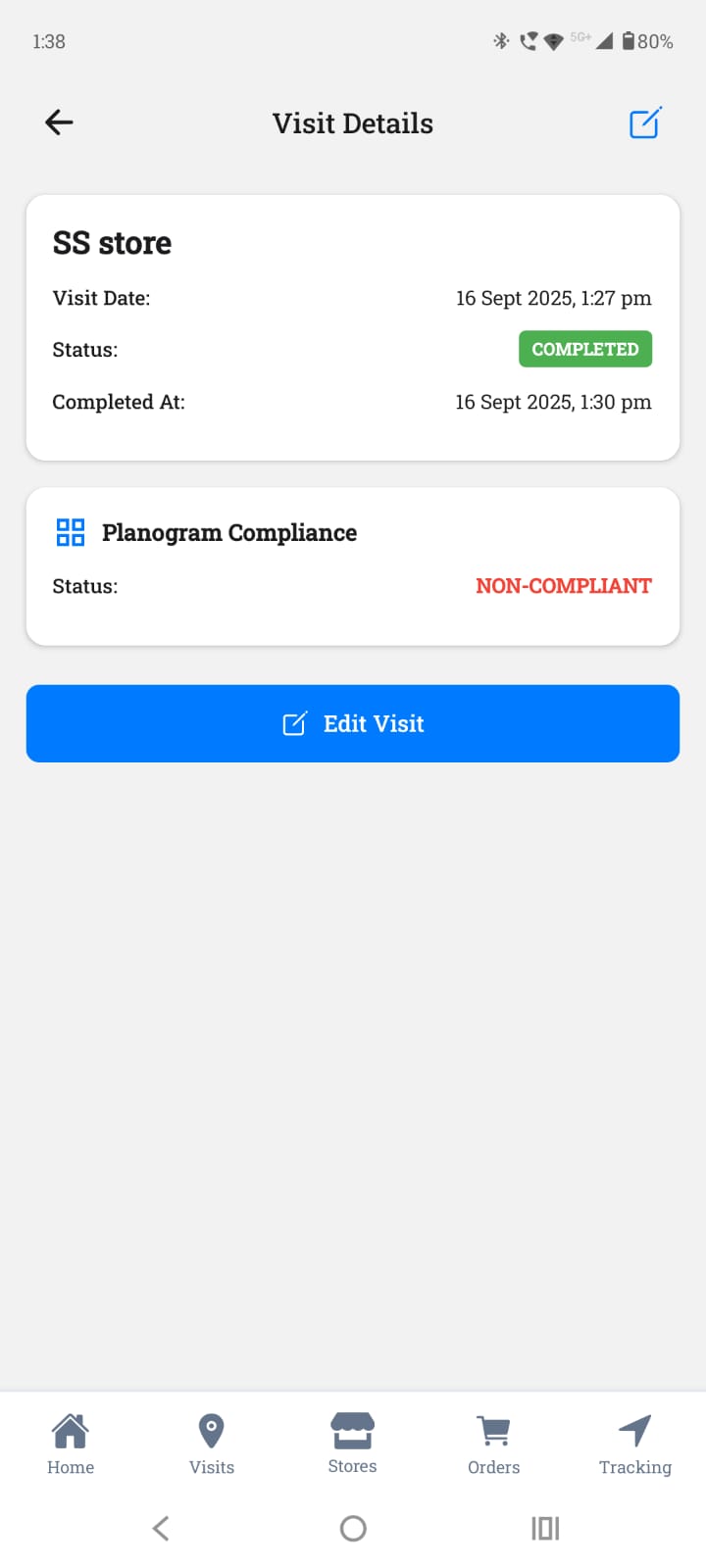
Task: Go back from Visit Details
Action: coord(60,122)
